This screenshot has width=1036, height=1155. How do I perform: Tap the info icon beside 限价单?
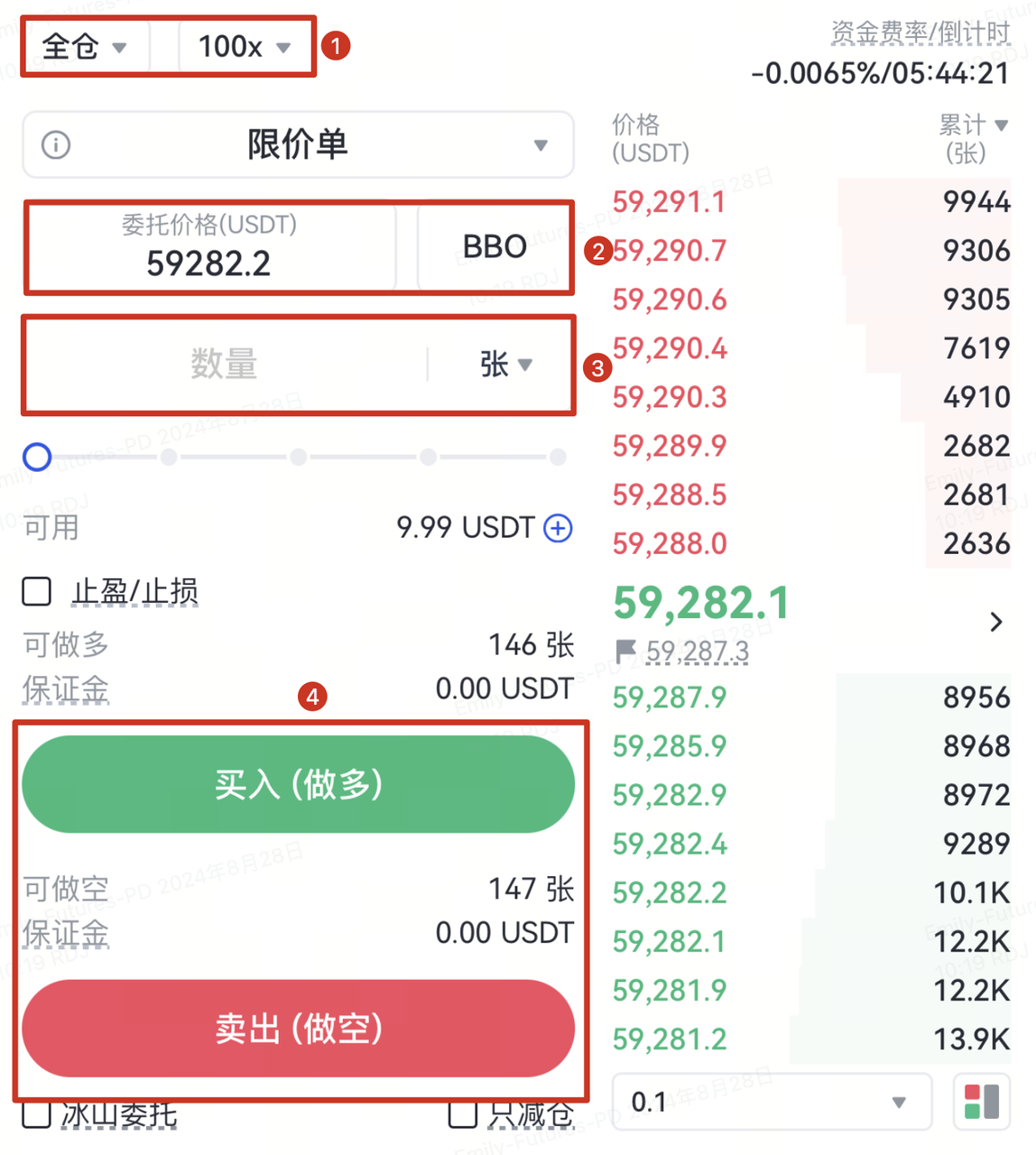coord(56,144)
